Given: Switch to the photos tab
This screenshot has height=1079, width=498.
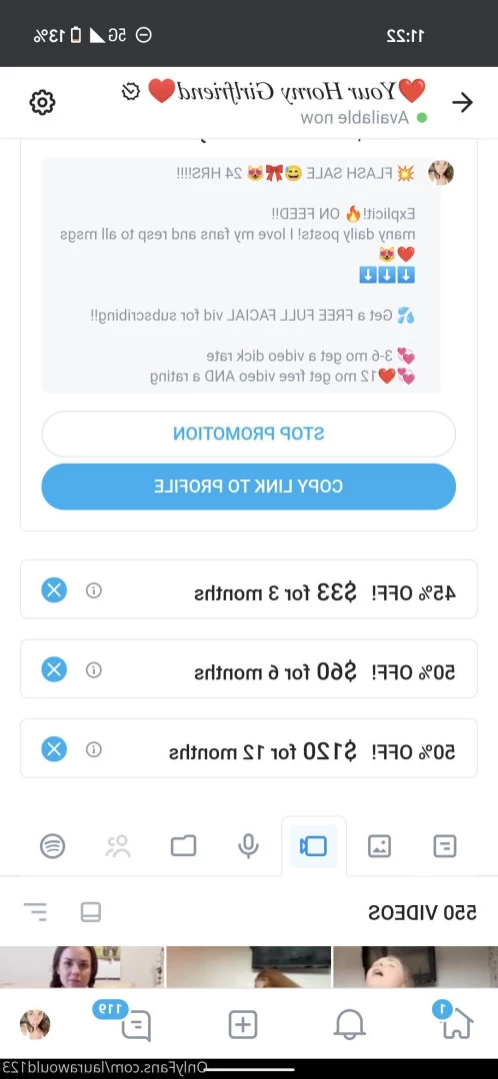Looking at the screenshot, I should 380,845.
